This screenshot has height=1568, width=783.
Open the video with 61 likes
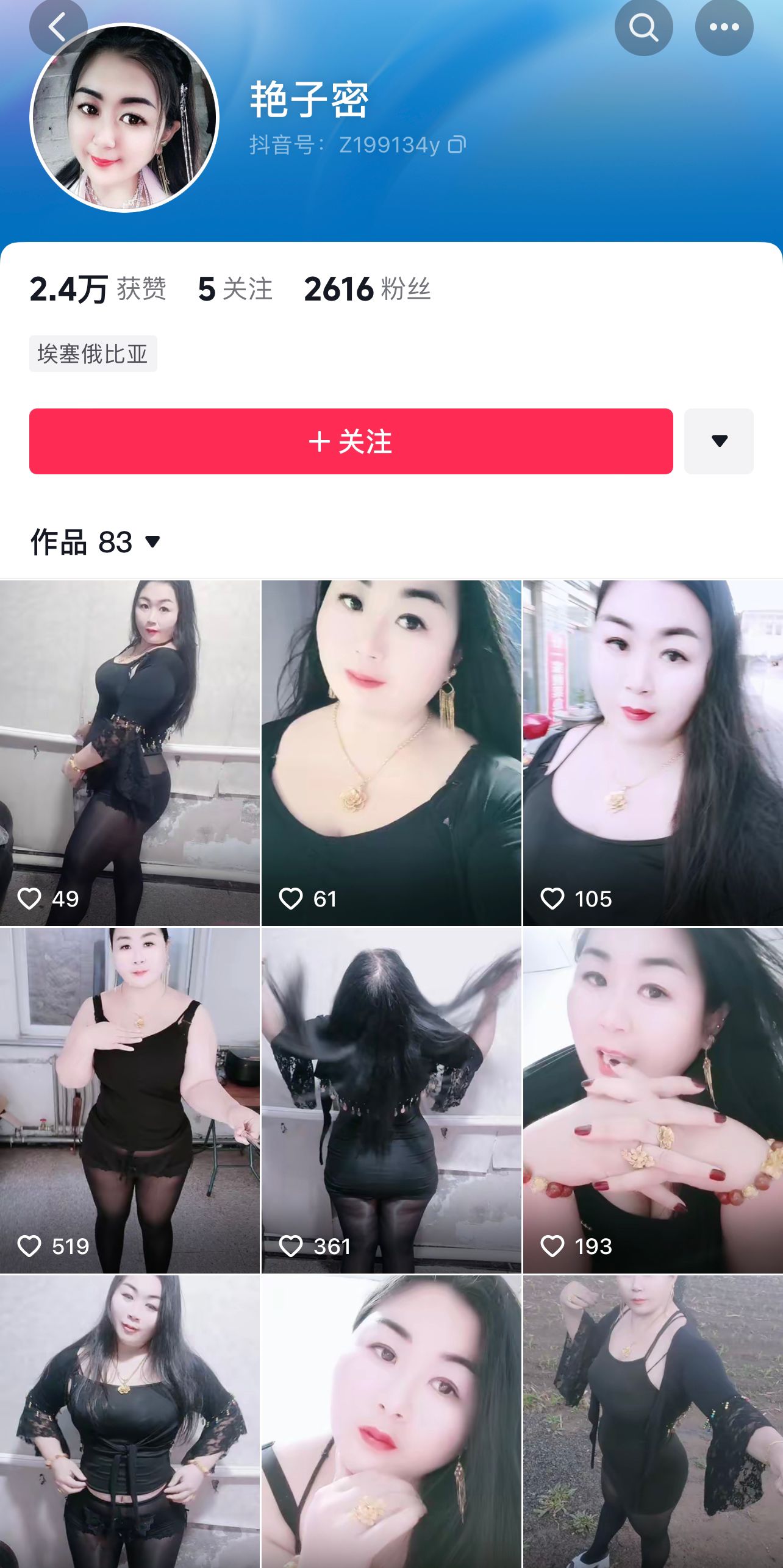point(391,753)
